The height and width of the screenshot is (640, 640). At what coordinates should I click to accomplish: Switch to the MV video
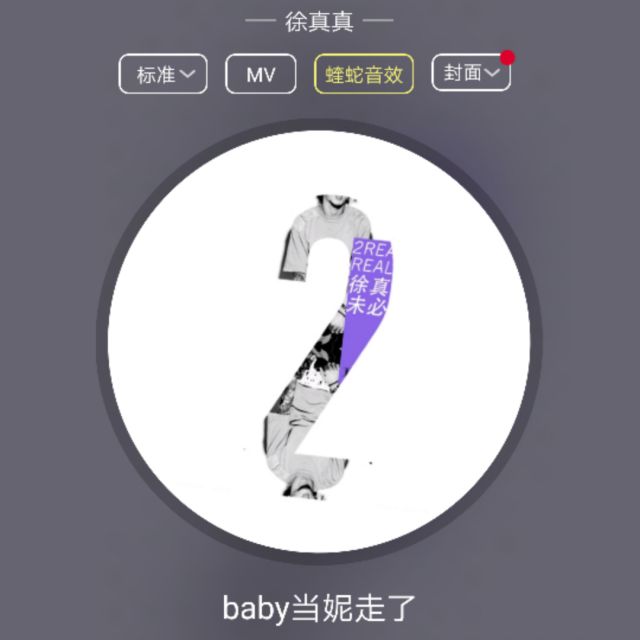click(262, 74)
